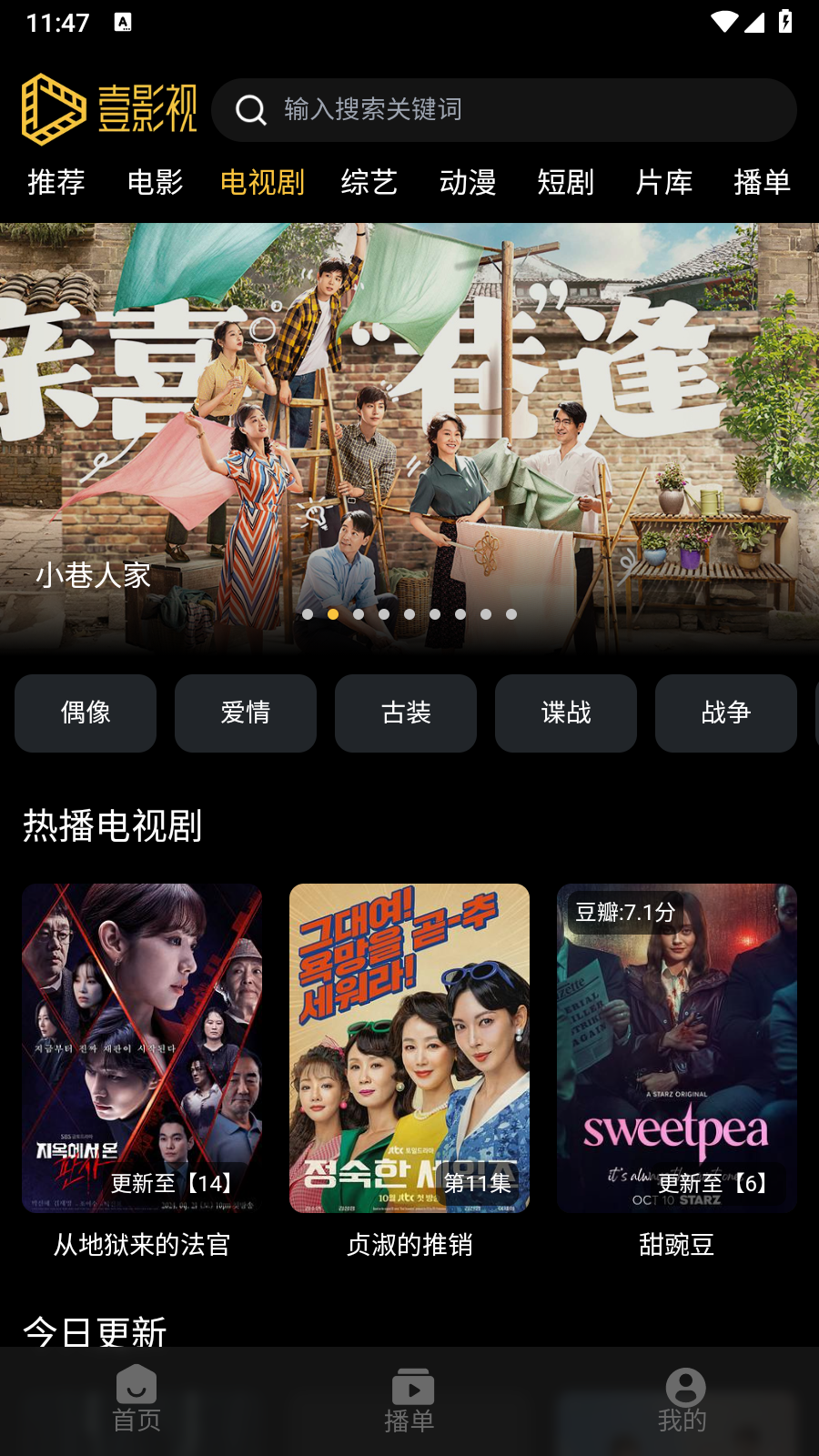Open the 动漫 tab
This screenshot has height=1456, width=819.
click(469, 183)
